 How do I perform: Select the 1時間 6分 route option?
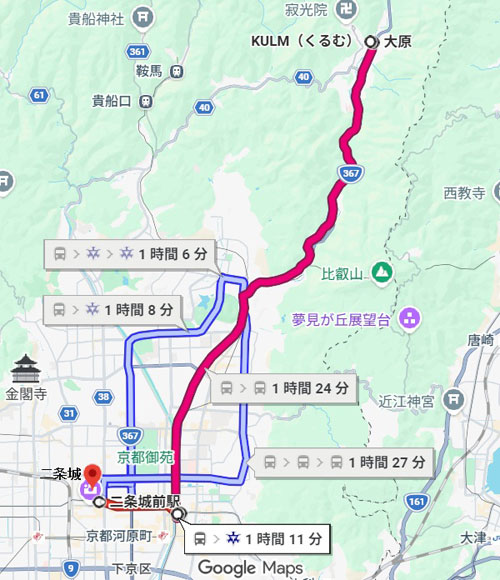point(129,254)
